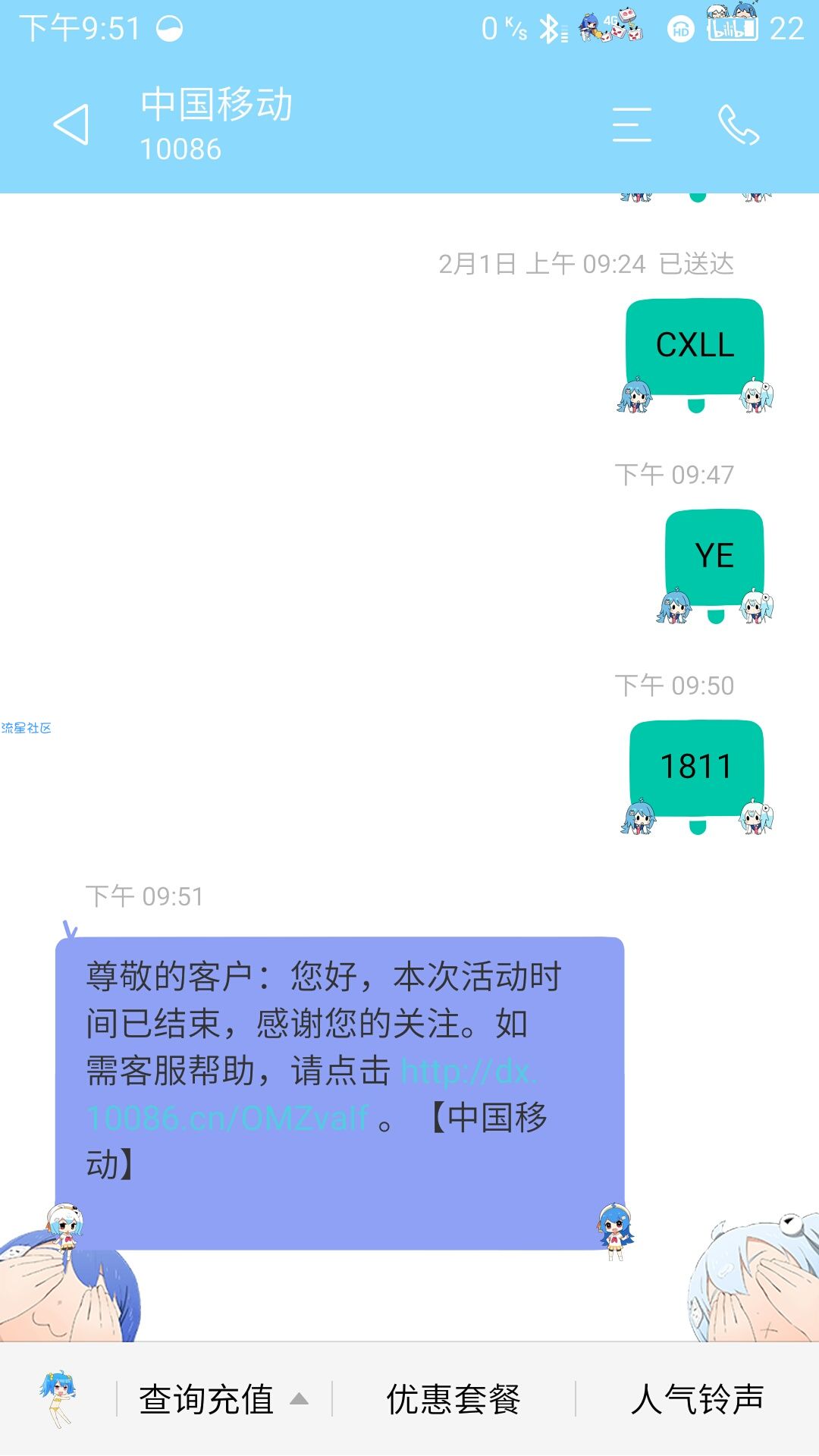Expand the 查询充值 menu
The image size is (819, 1456).
[x=223, y=1399]
